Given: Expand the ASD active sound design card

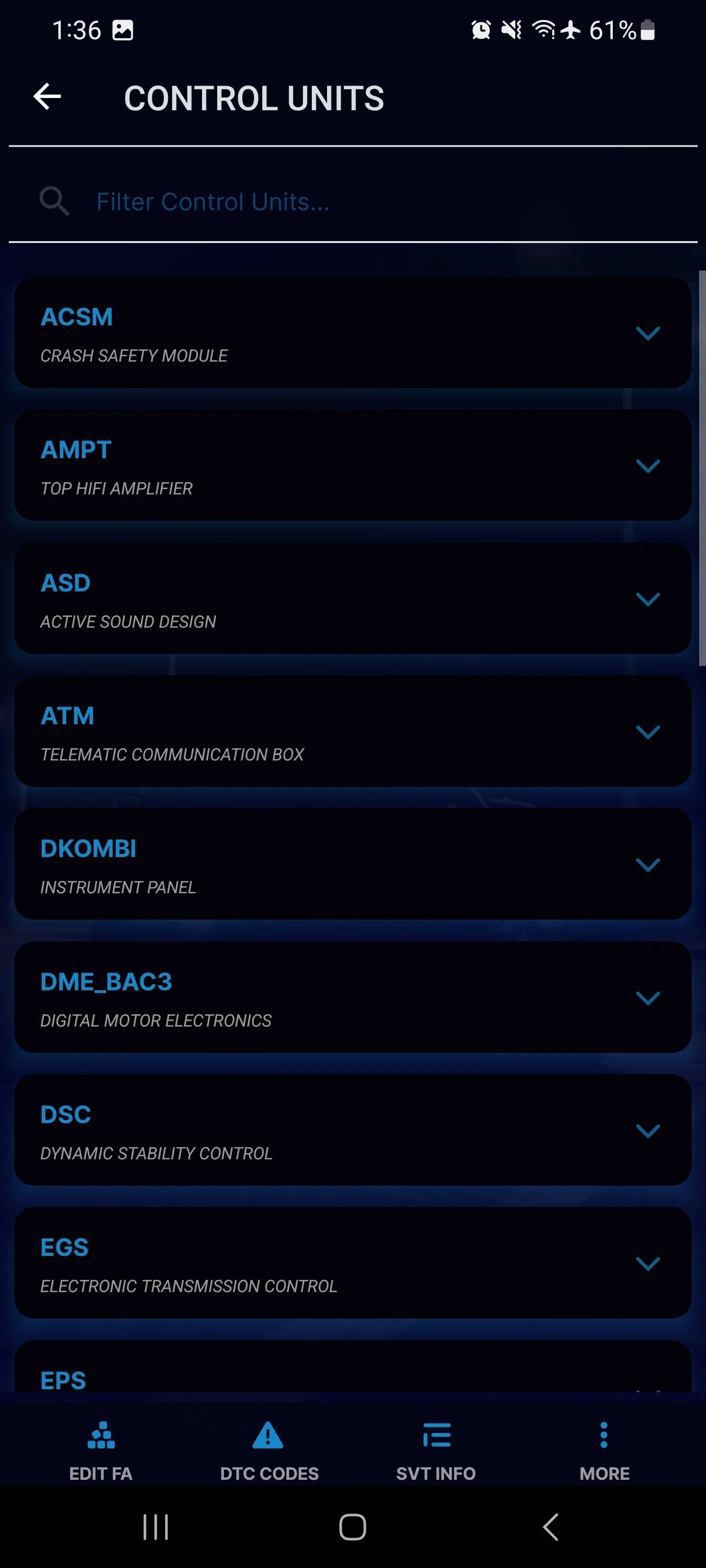Looking at the screenshot, I should click(x=647, y=599).
